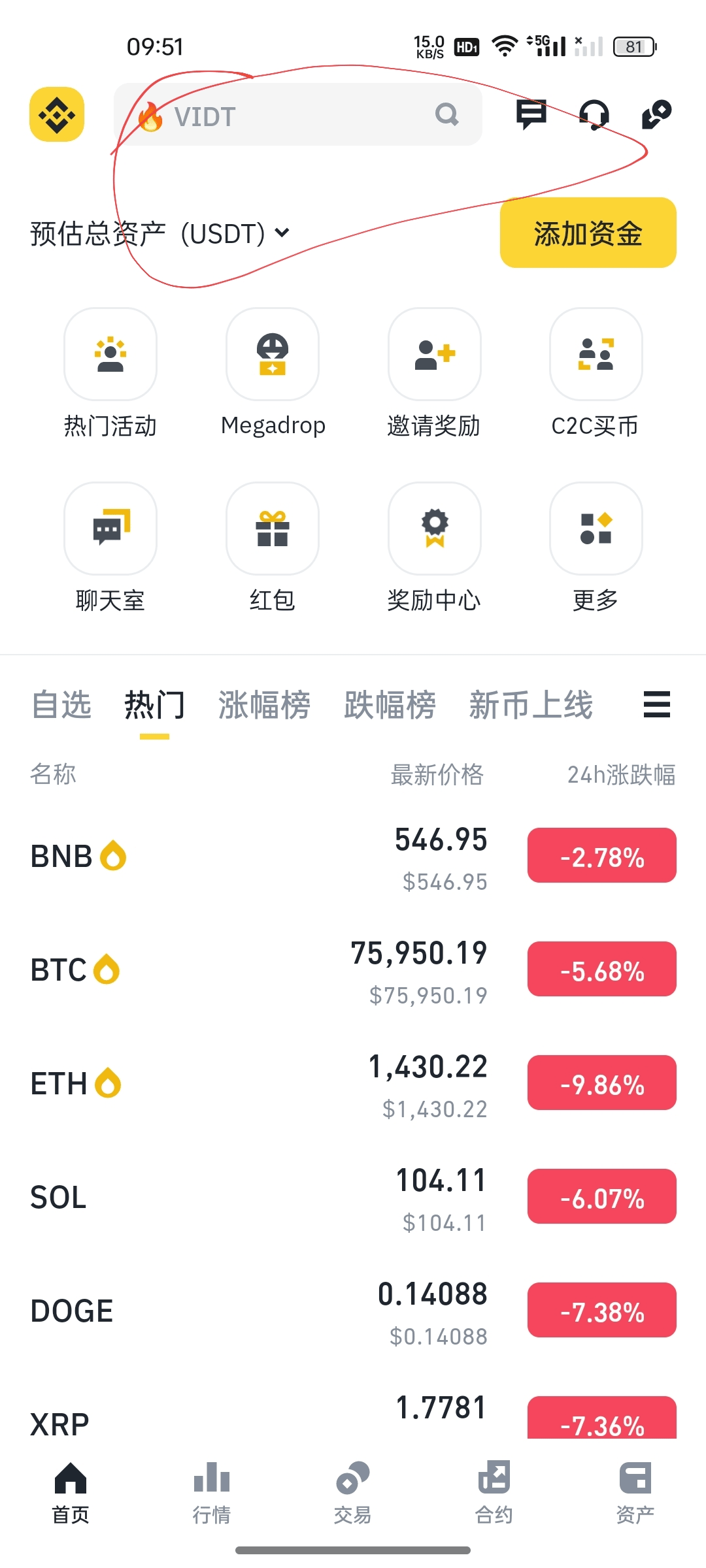The height and width of the screenshot is (1568, 706).
Task: Open 邀请奖励 shortcut
Action: click(434, 374)
